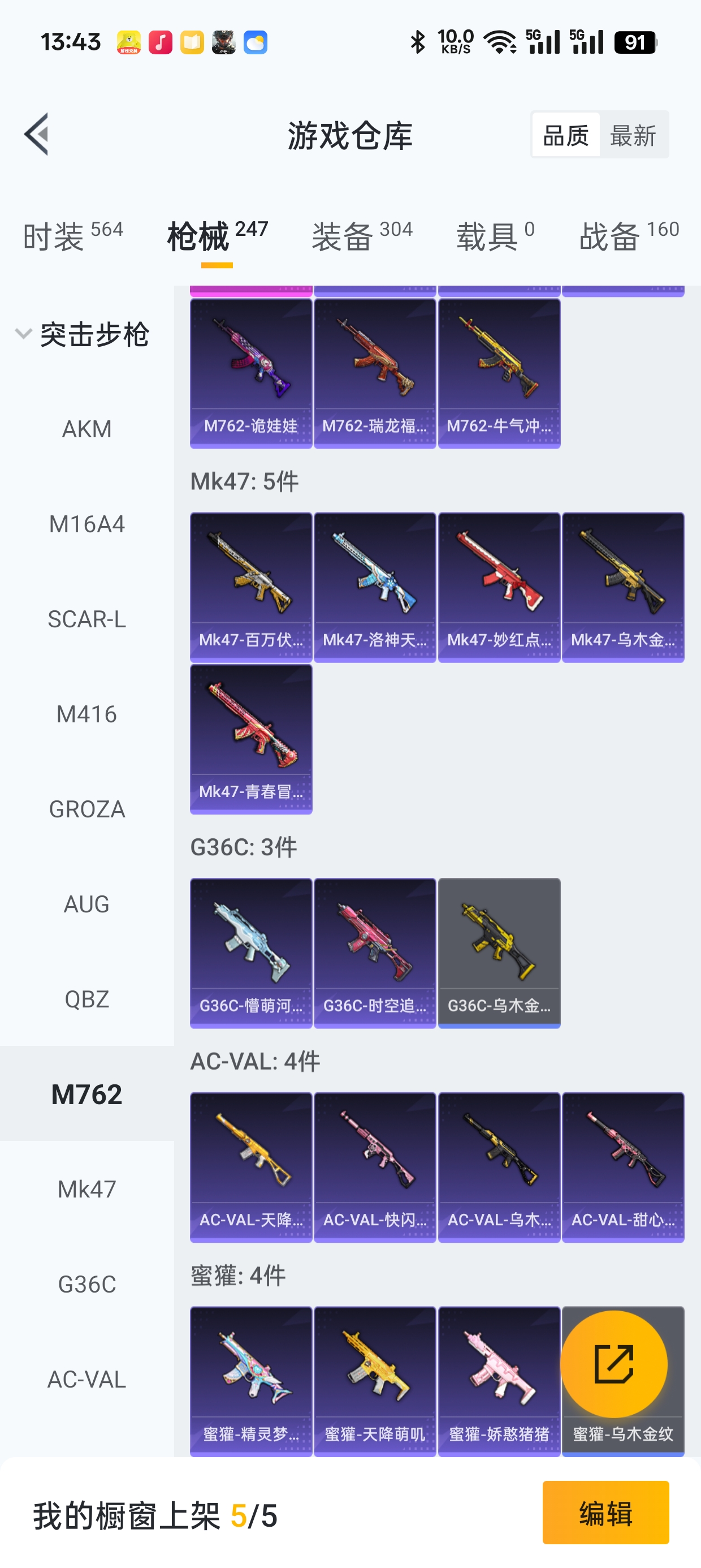Select GROZA in the sidebar
The width and height of the screenshot is (701, 1568).
pyautogui.click(x=86, y=809)
